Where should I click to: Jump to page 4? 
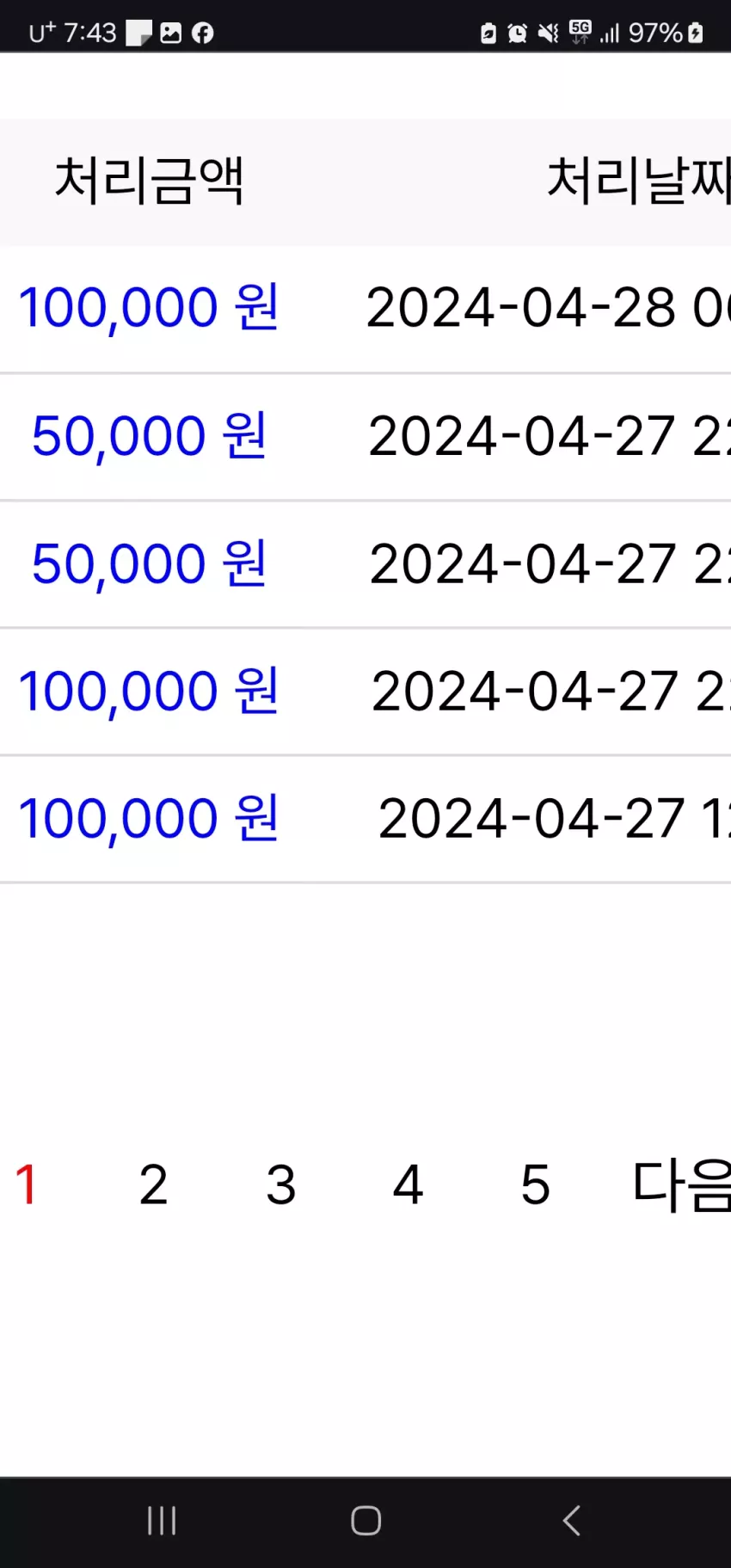pos(408,1184)
